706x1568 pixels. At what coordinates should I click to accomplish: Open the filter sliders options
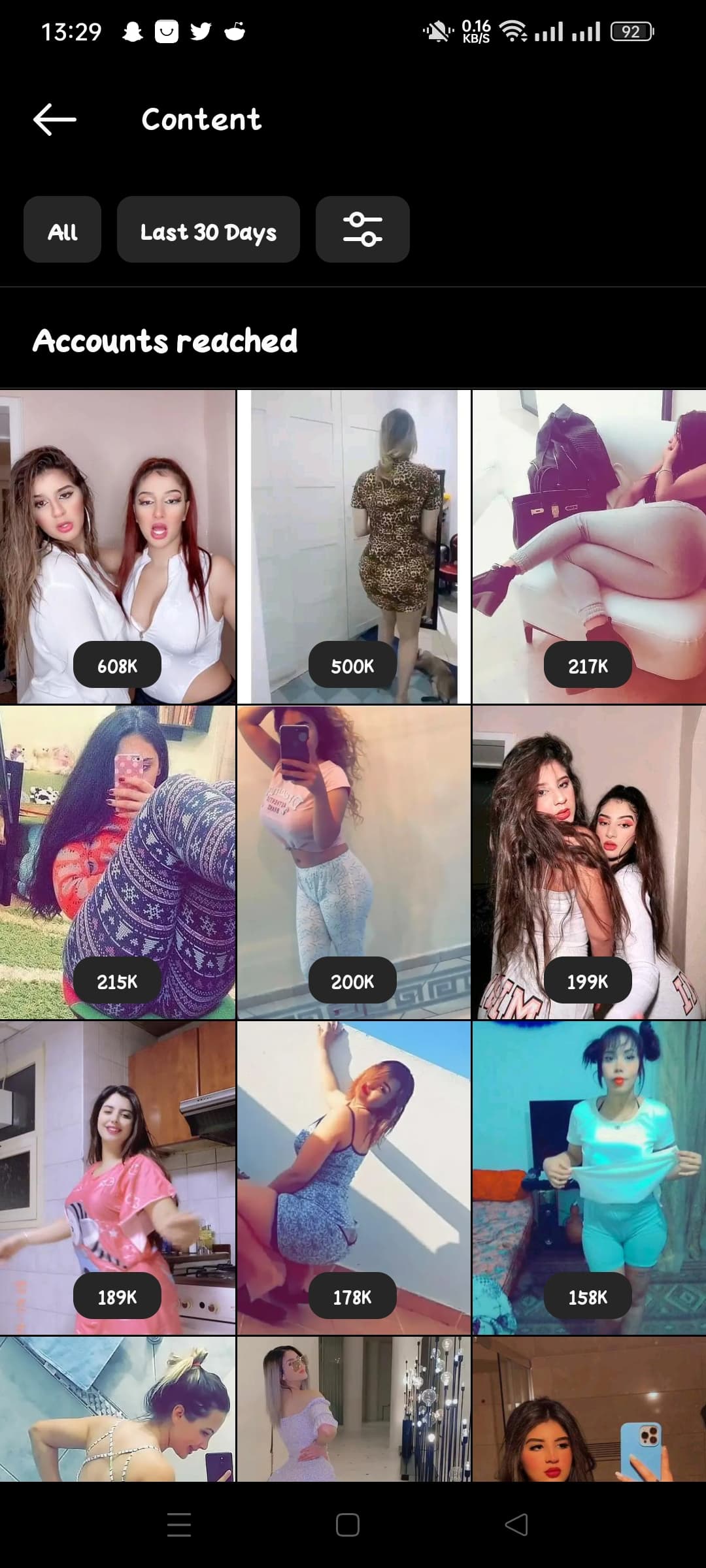[x=362, y=230]
